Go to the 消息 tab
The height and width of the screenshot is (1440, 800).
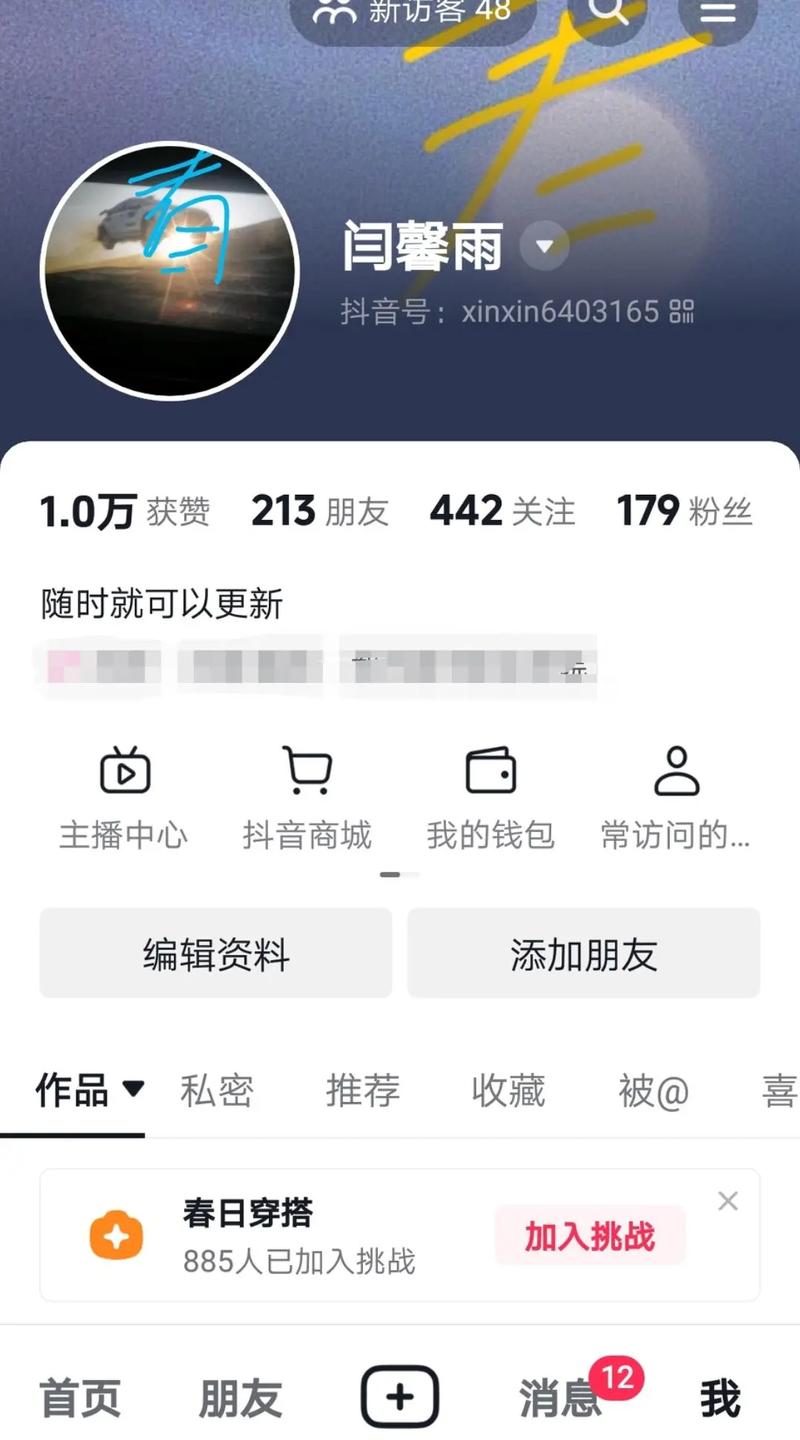(560, 1398)
